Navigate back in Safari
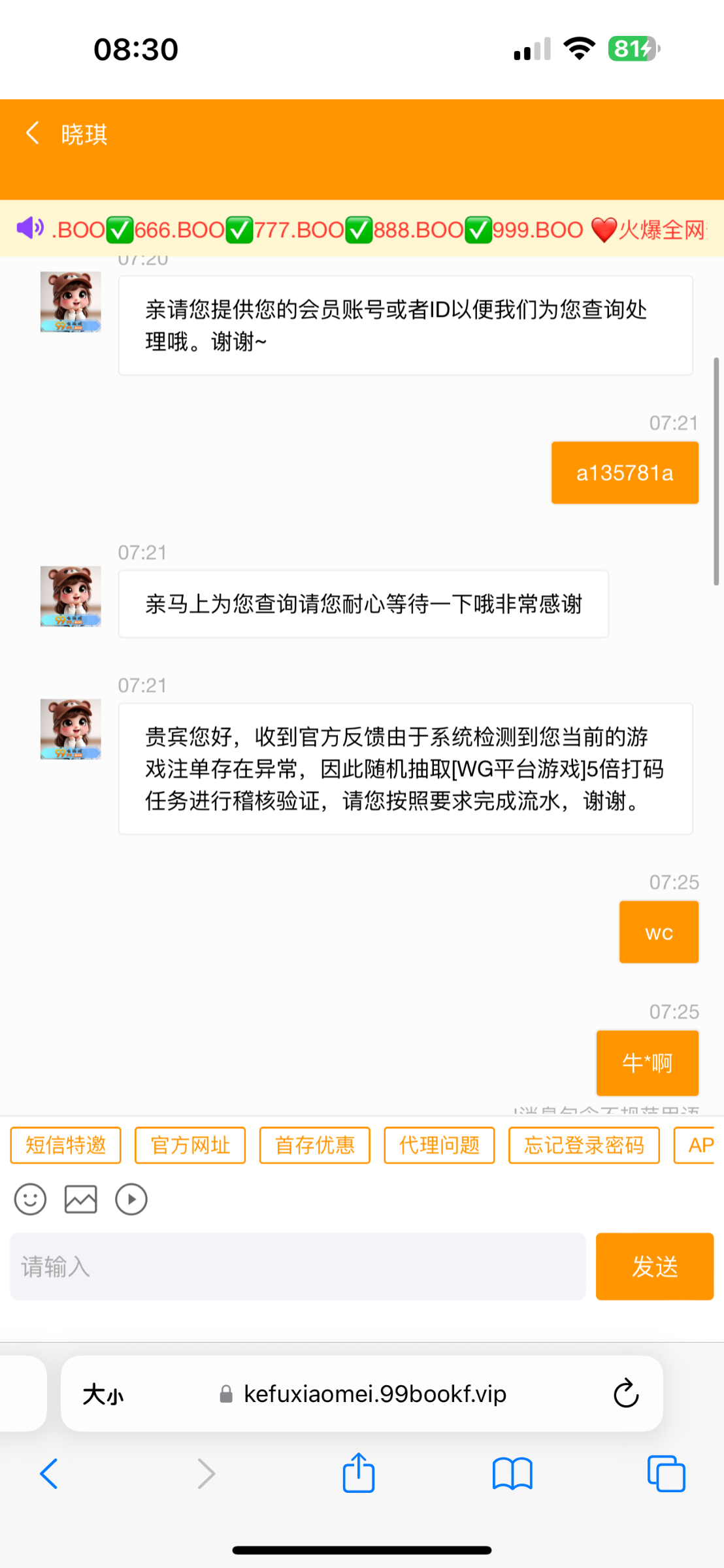This screenshot has height=1568, width=724. pos(50,1474)
